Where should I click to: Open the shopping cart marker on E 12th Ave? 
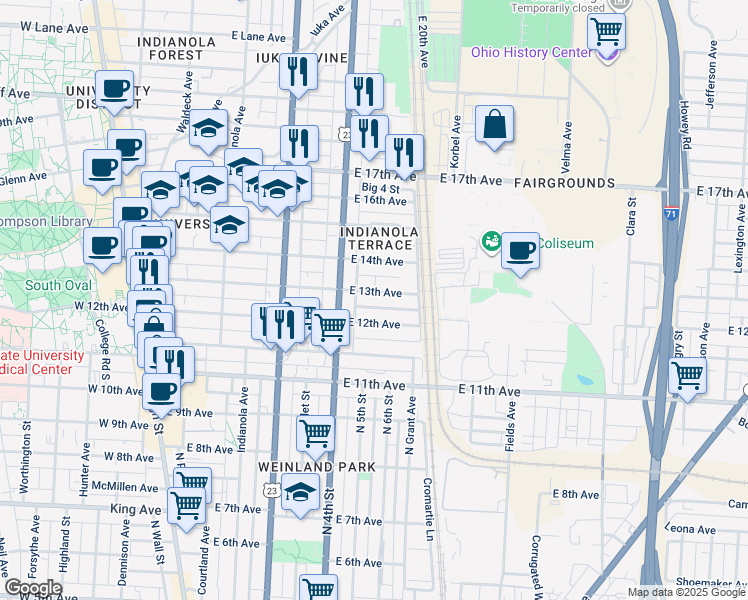330,327
